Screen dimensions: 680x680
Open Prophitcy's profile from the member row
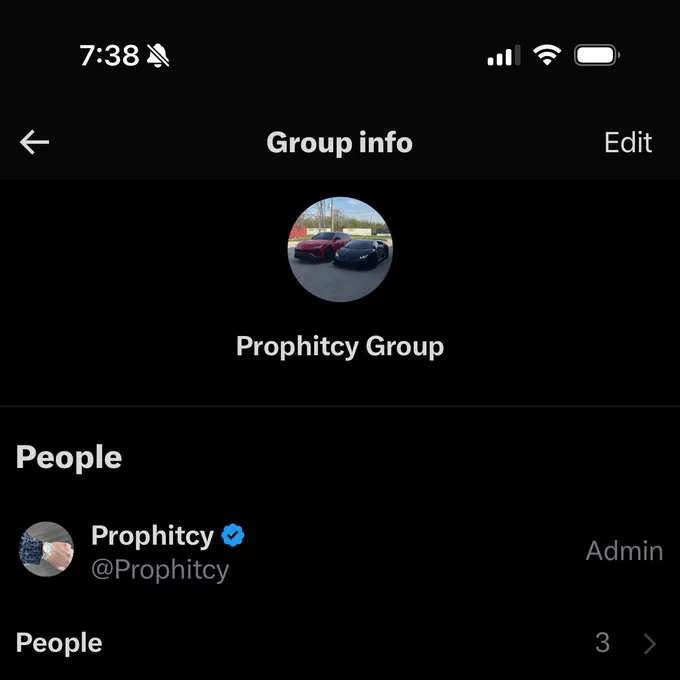point(340,550)
